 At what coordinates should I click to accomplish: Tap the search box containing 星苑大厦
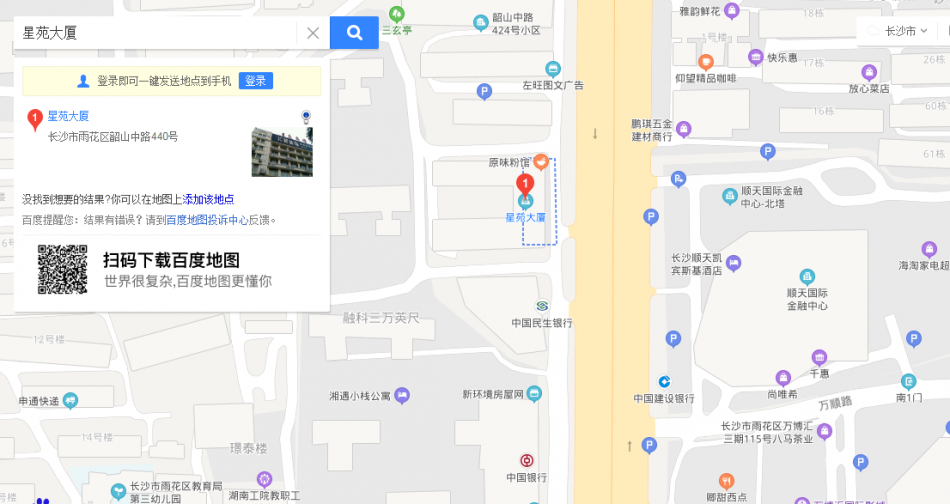(x=155, y=33)
